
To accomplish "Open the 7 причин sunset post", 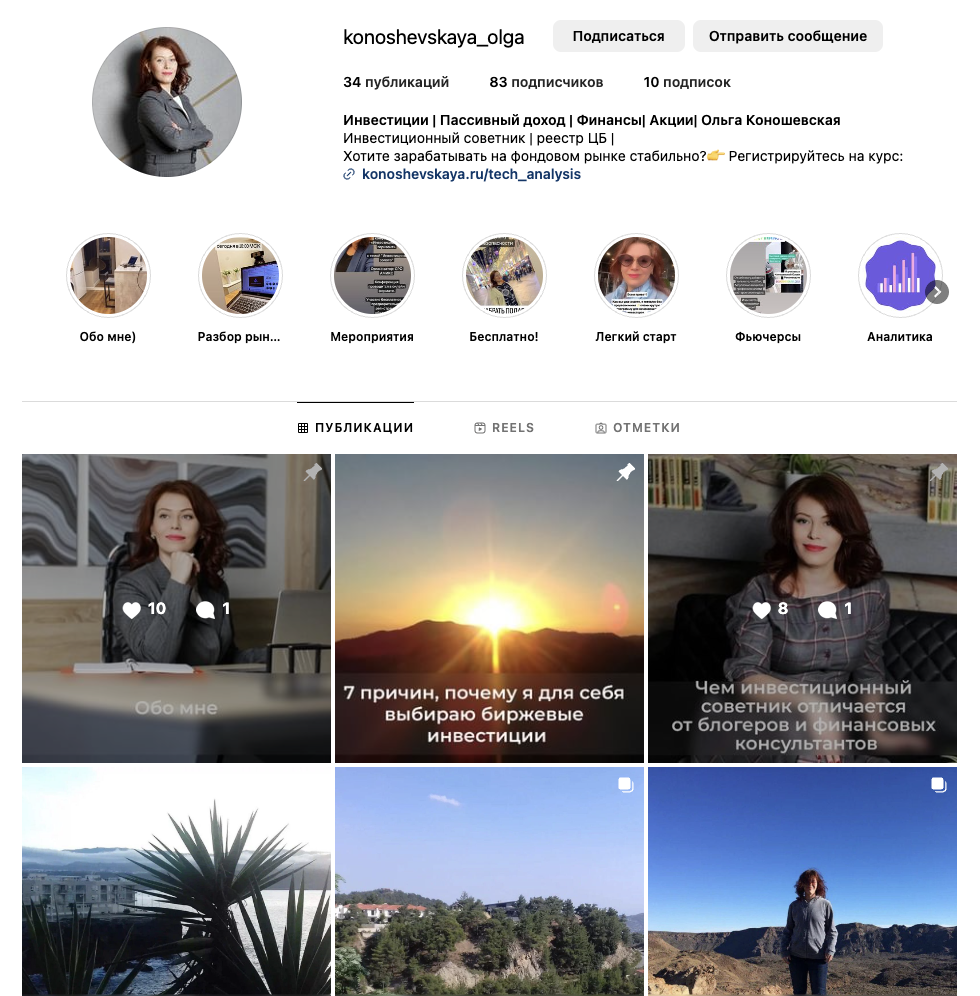I will (x=489, y=608).
